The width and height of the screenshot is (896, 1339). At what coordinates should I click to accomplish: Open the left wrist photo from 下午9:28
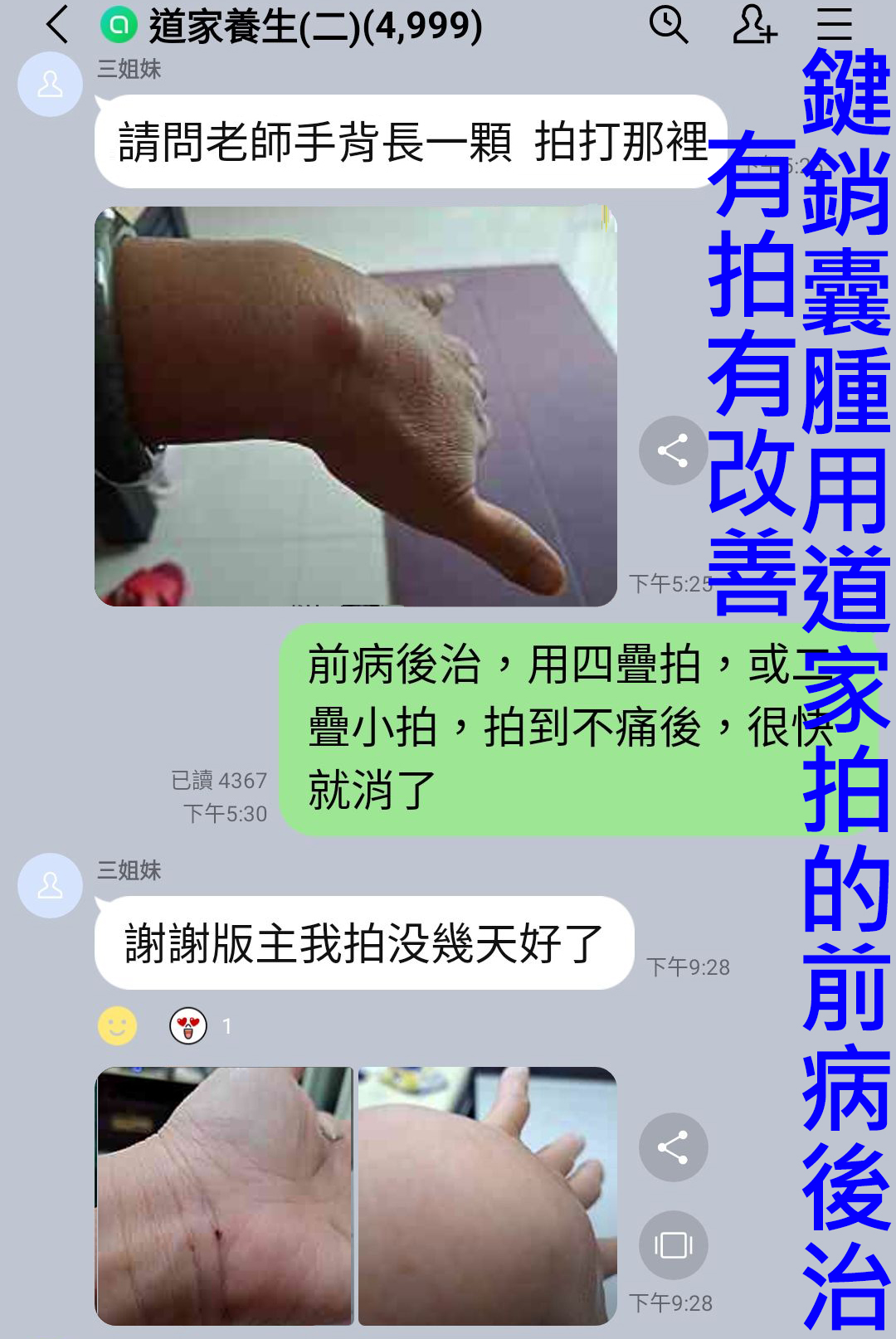[224, 1195]
